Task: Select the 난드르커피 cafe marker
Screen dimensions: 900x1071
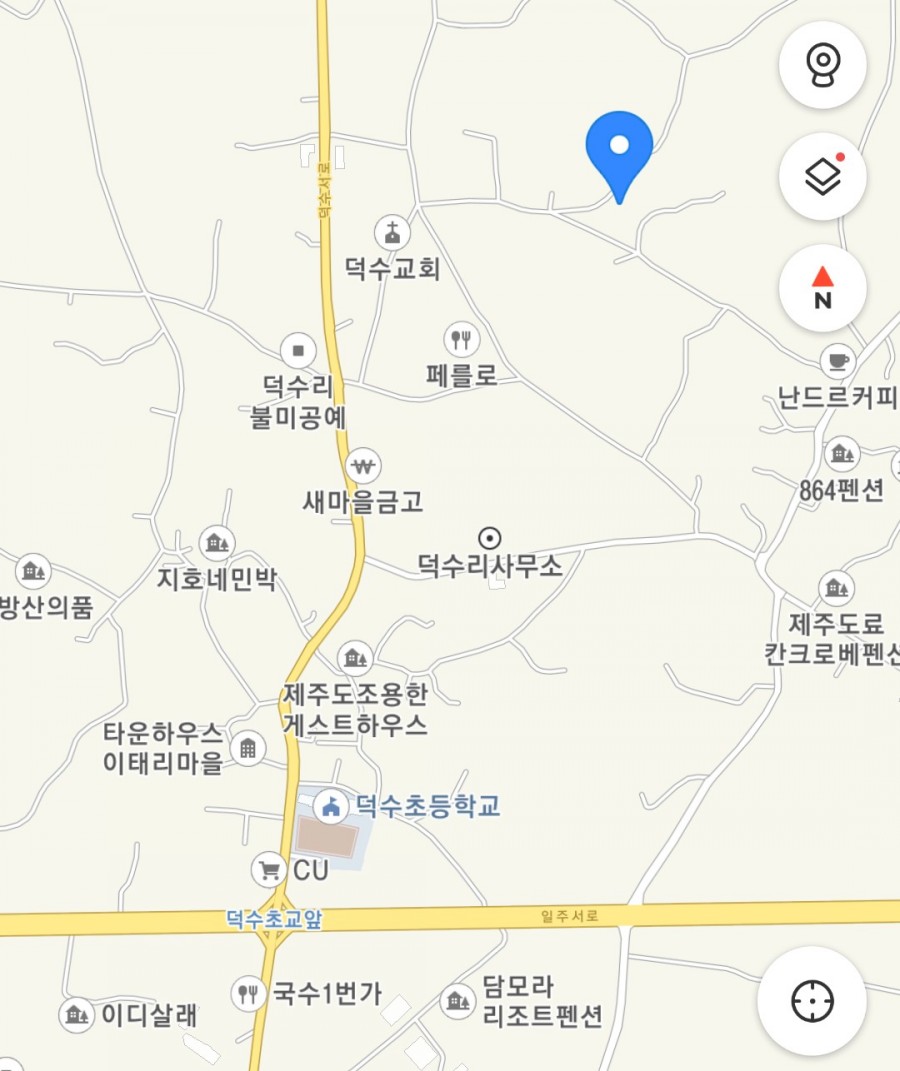Action: (x=838, y=361)
